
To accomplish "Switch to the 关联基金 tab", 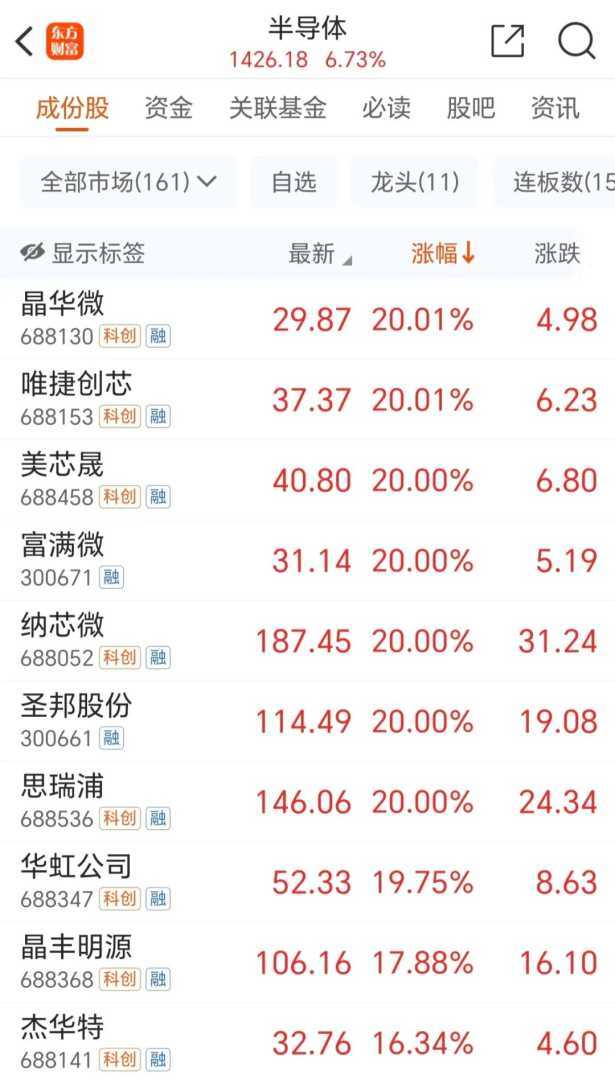I will pyautogui.click(x=277, y=108).
